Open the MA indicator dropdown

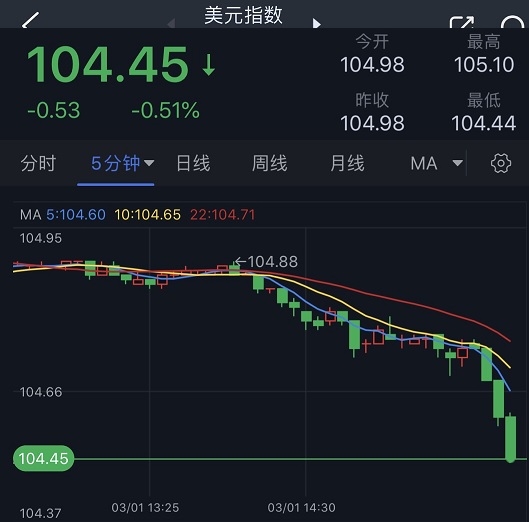coord(437,163)
